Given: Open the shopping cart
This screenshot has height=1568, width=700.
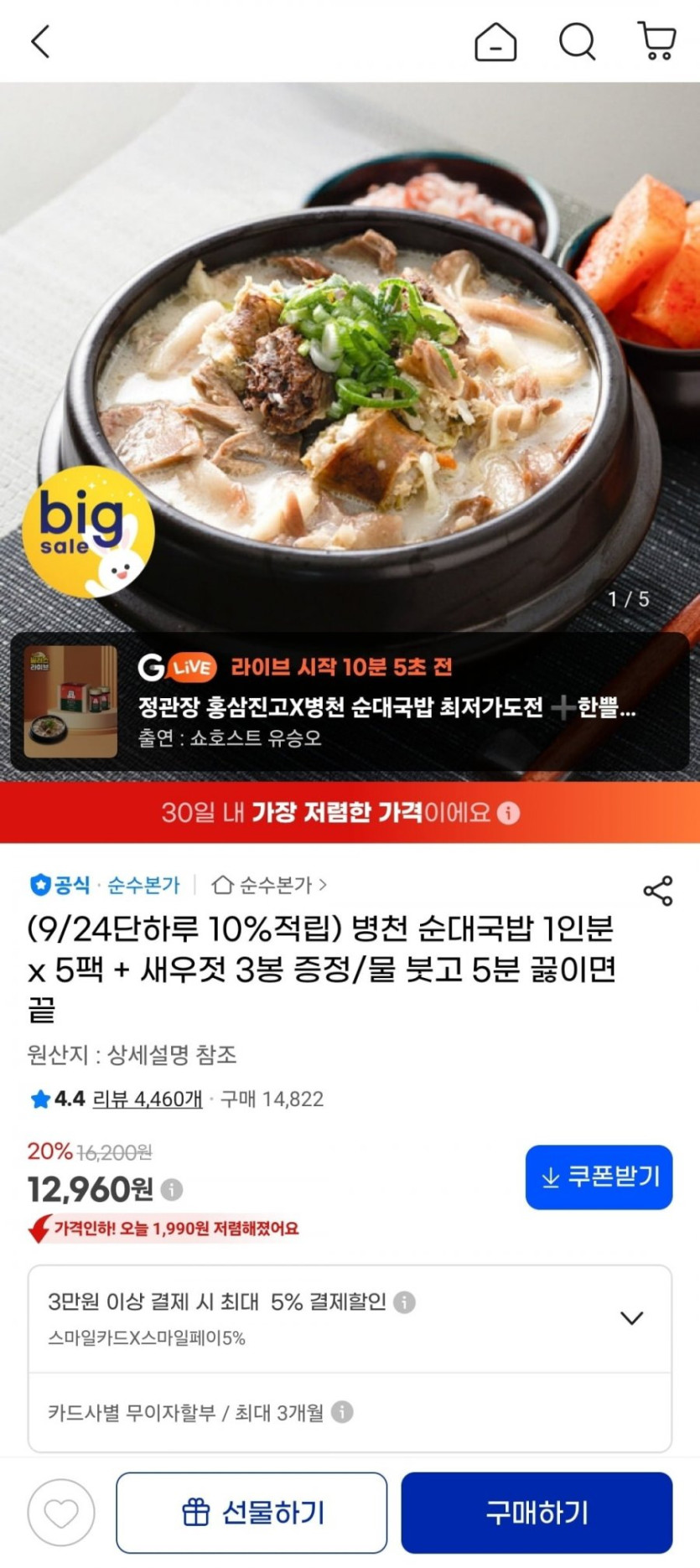Looking at the screenshot, I should coord(657,41).
